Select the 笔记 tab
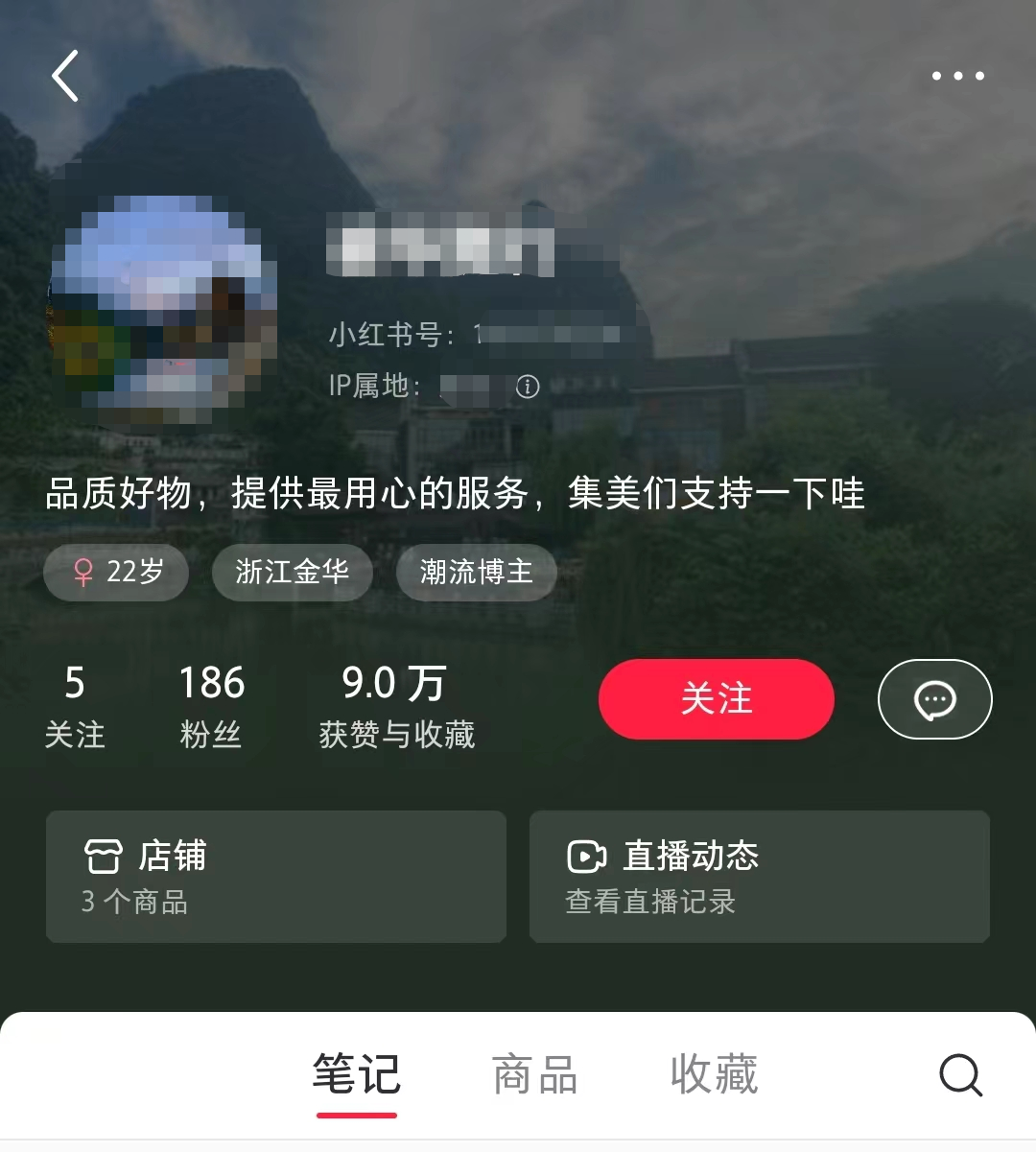The height and width of the screenshot is (1152, 1036). click(x=356, y=1074)
